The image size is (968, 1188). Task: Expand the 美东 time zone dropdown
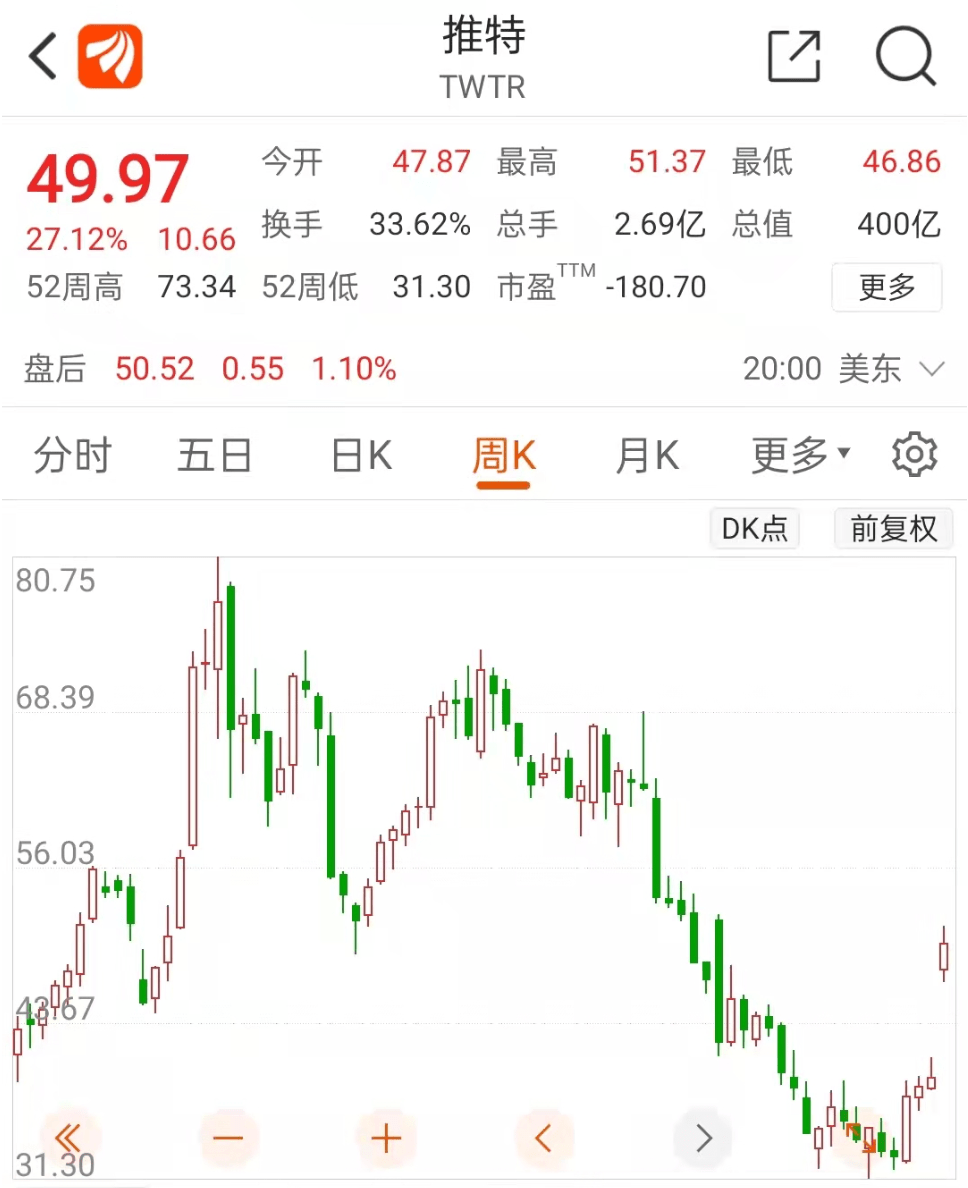click(931, 370)
